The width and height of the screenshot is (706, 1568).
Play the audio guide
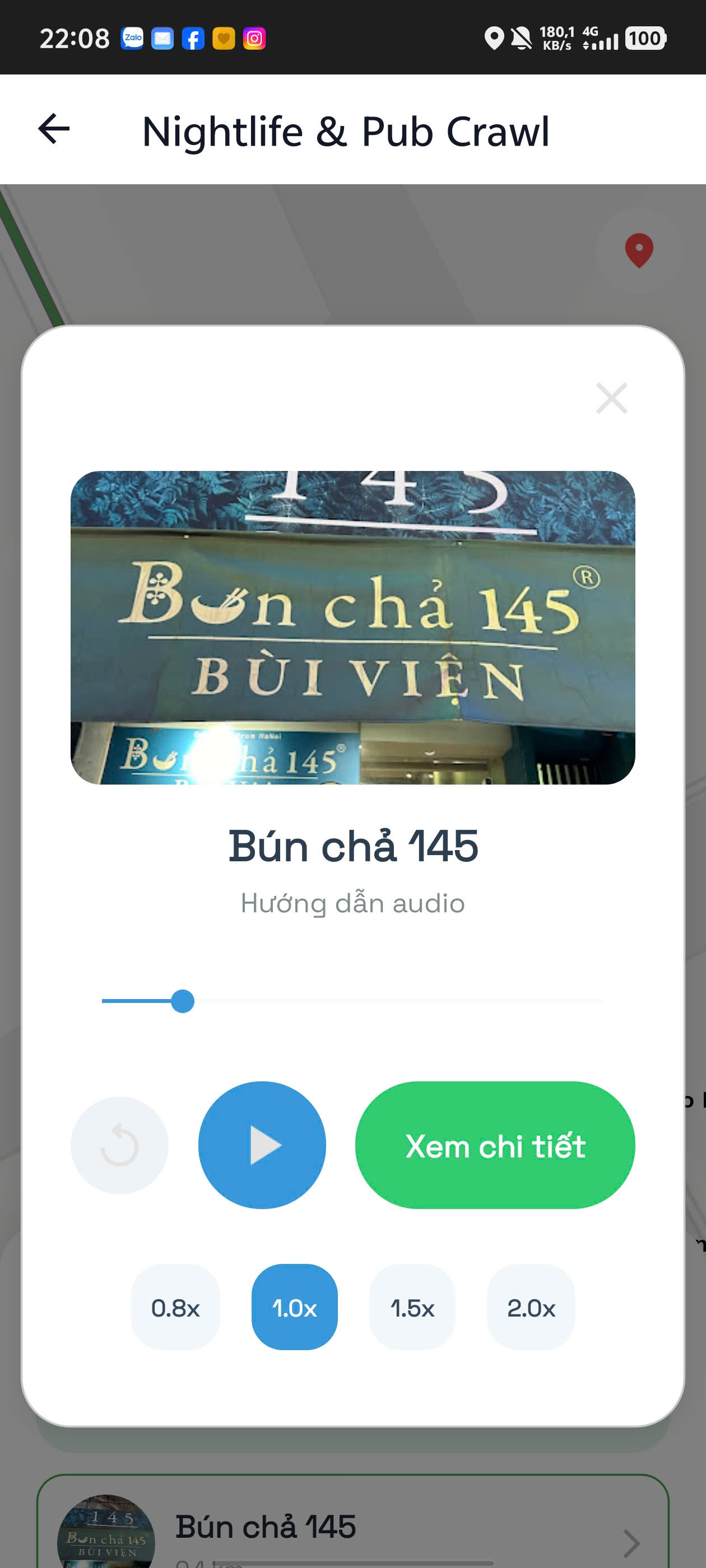coord(262,1145)
